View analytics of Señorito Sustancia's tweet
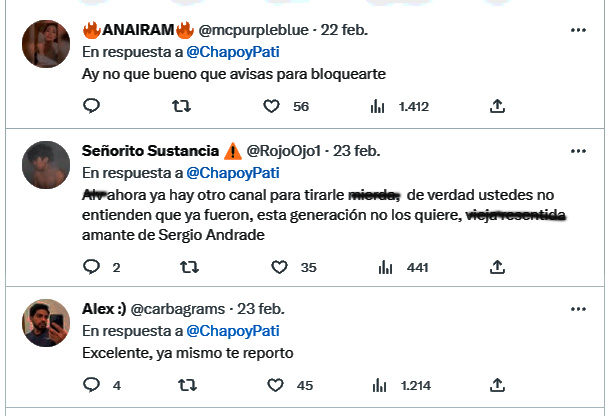 (386, 267)
